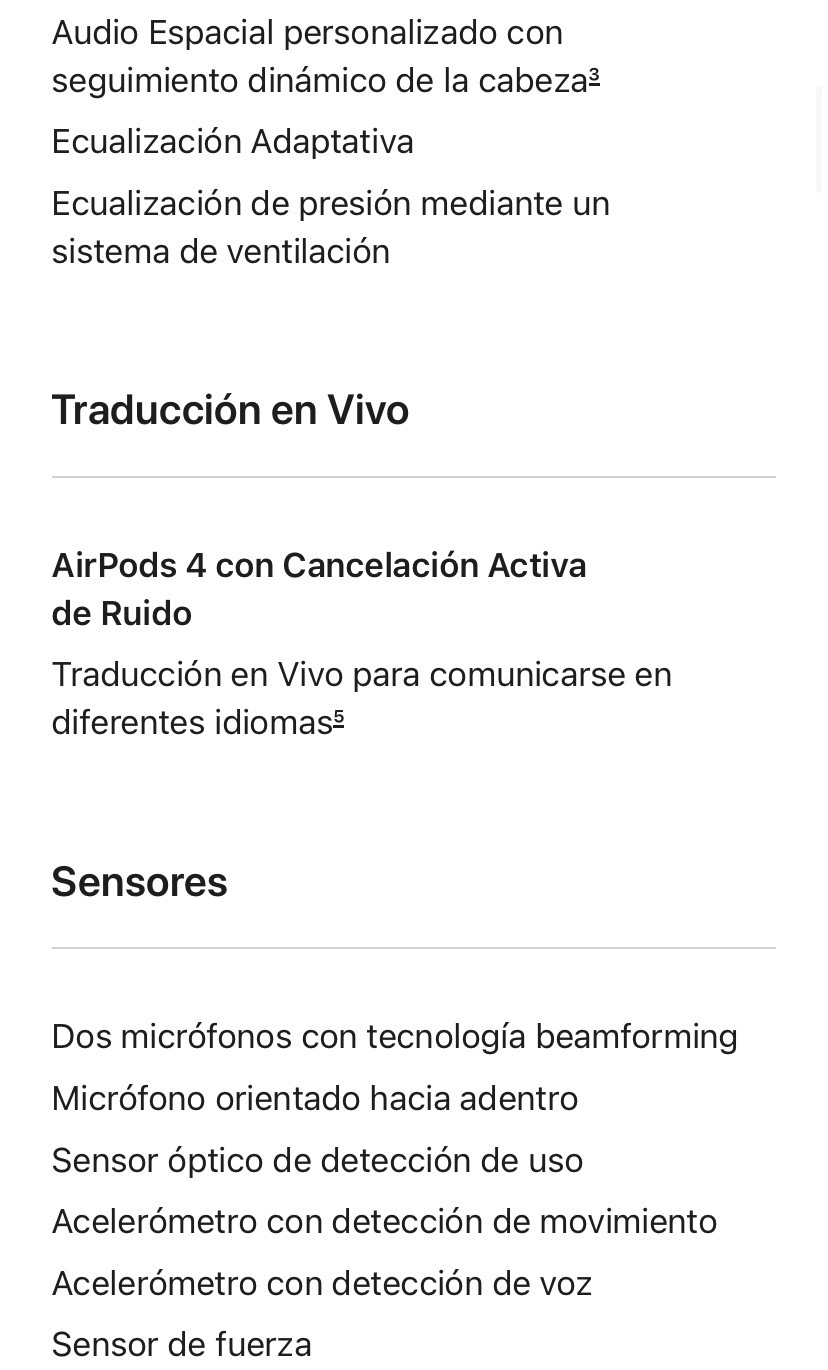This screenshot has height=1370, width=828.
Task: Open footnote 5 after diferentes idiomas
Action: pyautogui.click(x=339, y=716)
